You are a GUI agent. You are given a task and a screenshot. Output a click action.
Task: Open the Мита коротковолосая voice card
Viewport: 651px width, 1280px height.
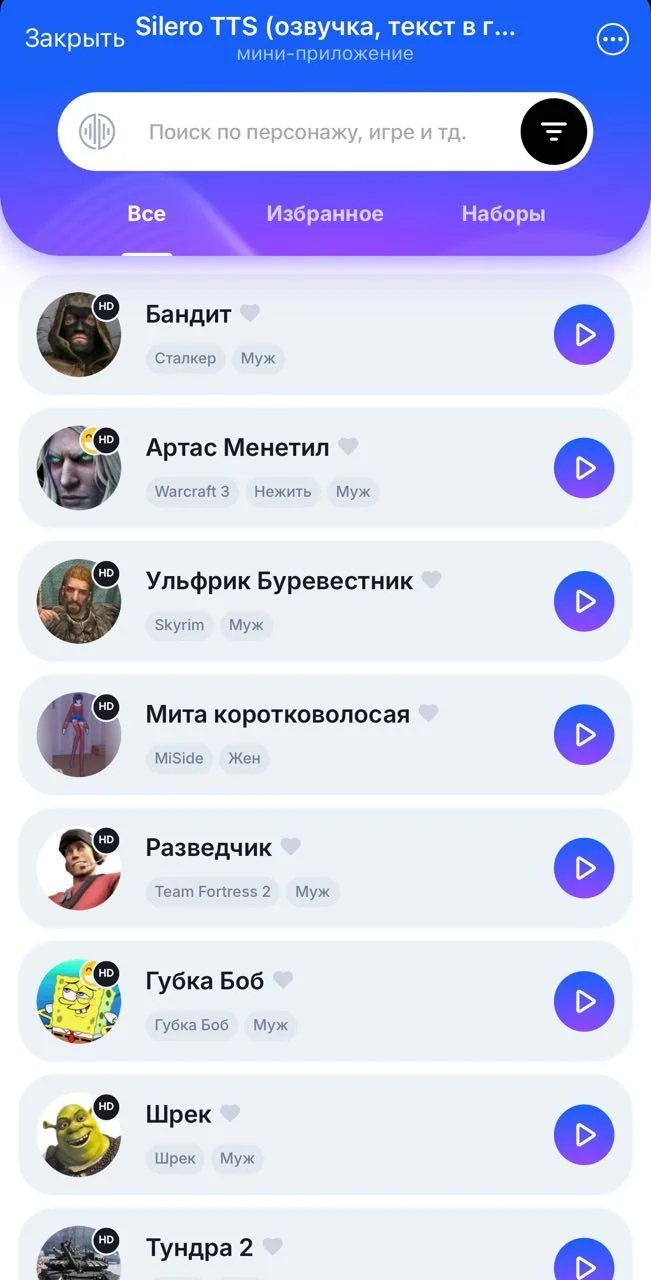(x=326, y=735)
